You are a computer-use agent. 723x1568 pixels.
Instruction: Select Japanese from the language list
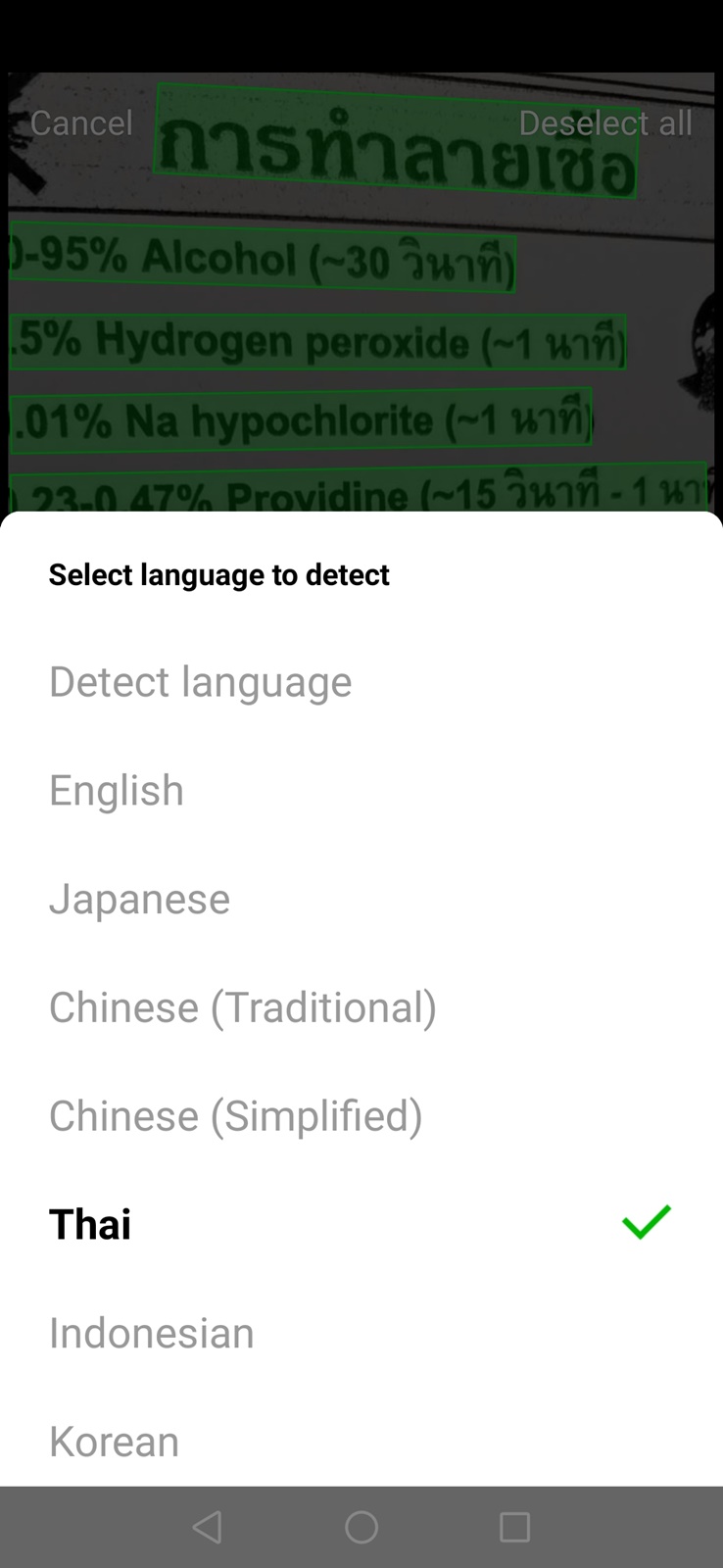(x=361, y=900)
